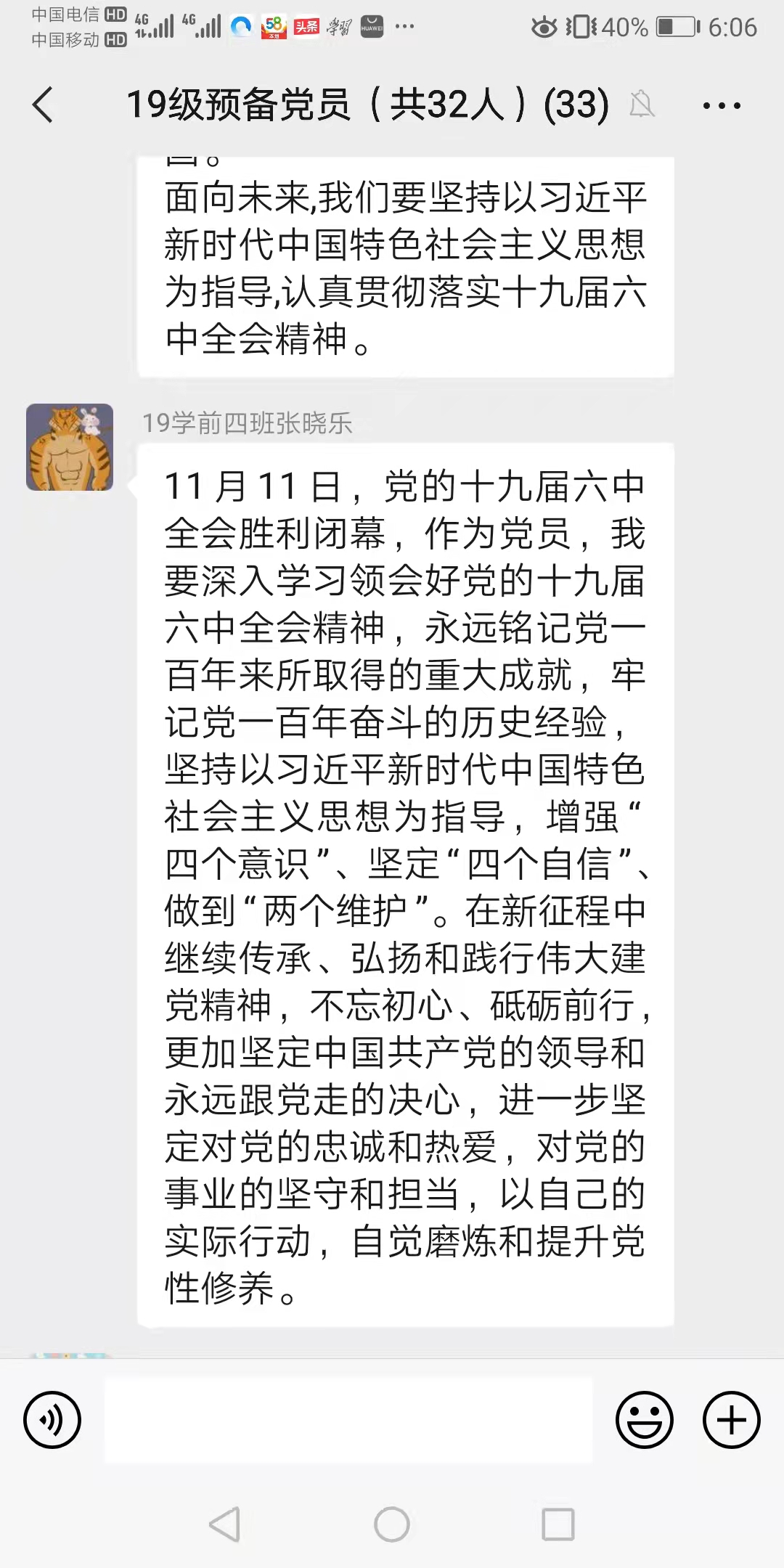This screenshot has width=784, height=1568.
Task: Go back from the group chat
Action: point(44,105)
